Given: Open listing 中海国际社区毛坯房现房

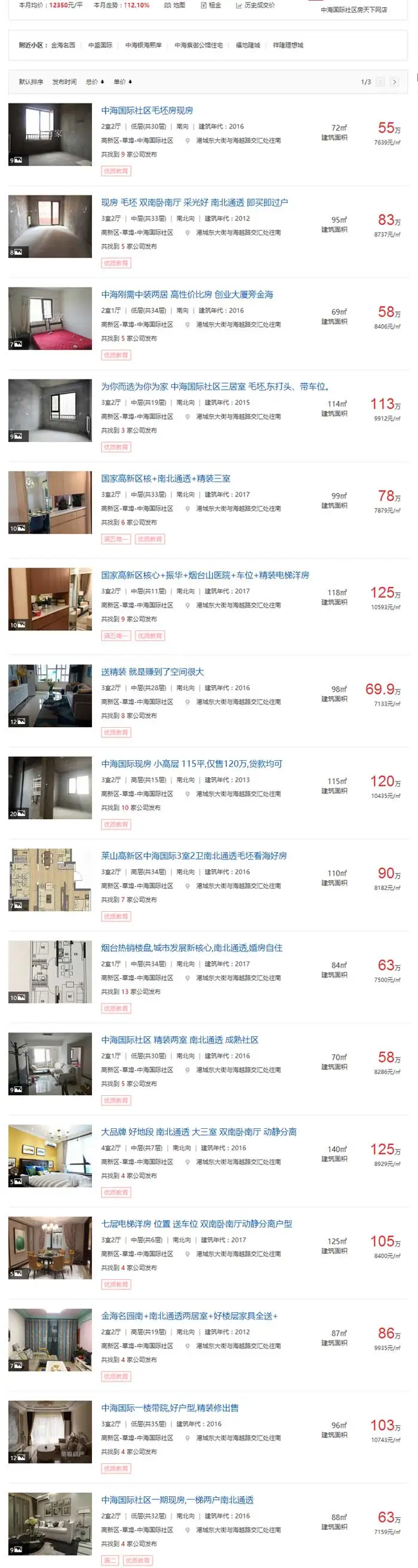Looking at the screenshot, I should 147,110.
